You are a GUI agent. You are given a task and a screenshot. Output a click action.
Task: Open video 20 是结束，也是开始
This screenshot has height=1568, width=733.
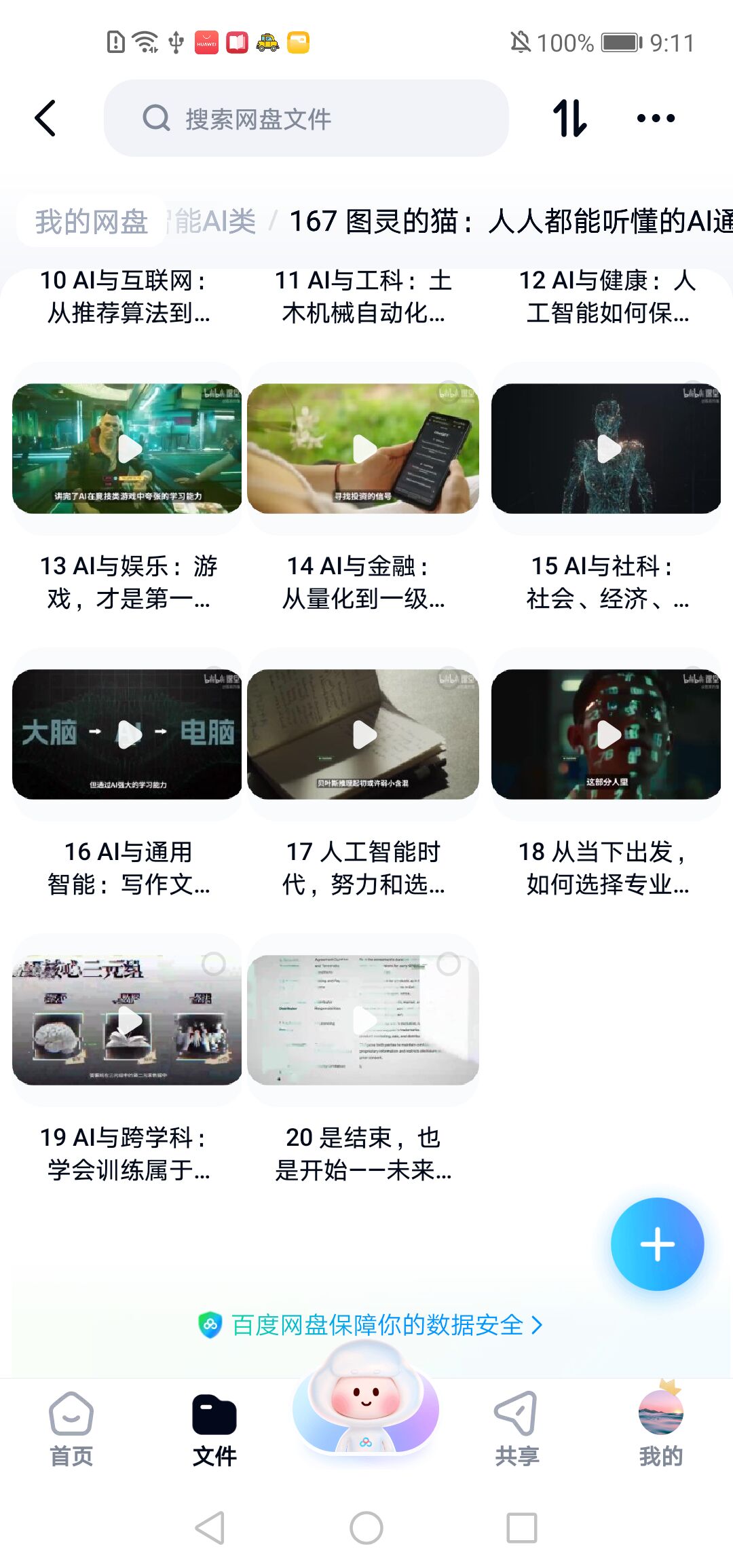tap(363, 1020)
